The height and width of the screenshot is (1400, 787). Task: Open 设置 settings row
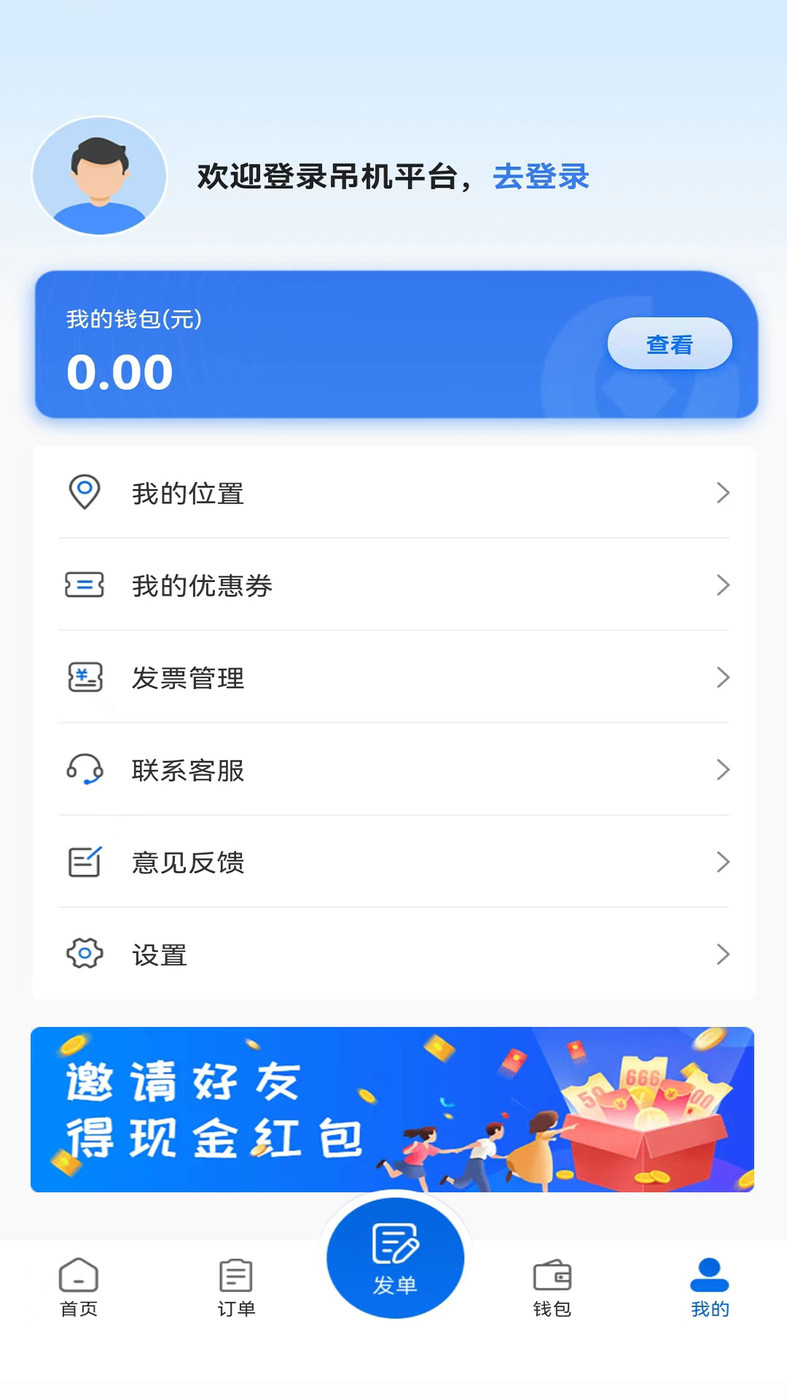click(394, 954)
